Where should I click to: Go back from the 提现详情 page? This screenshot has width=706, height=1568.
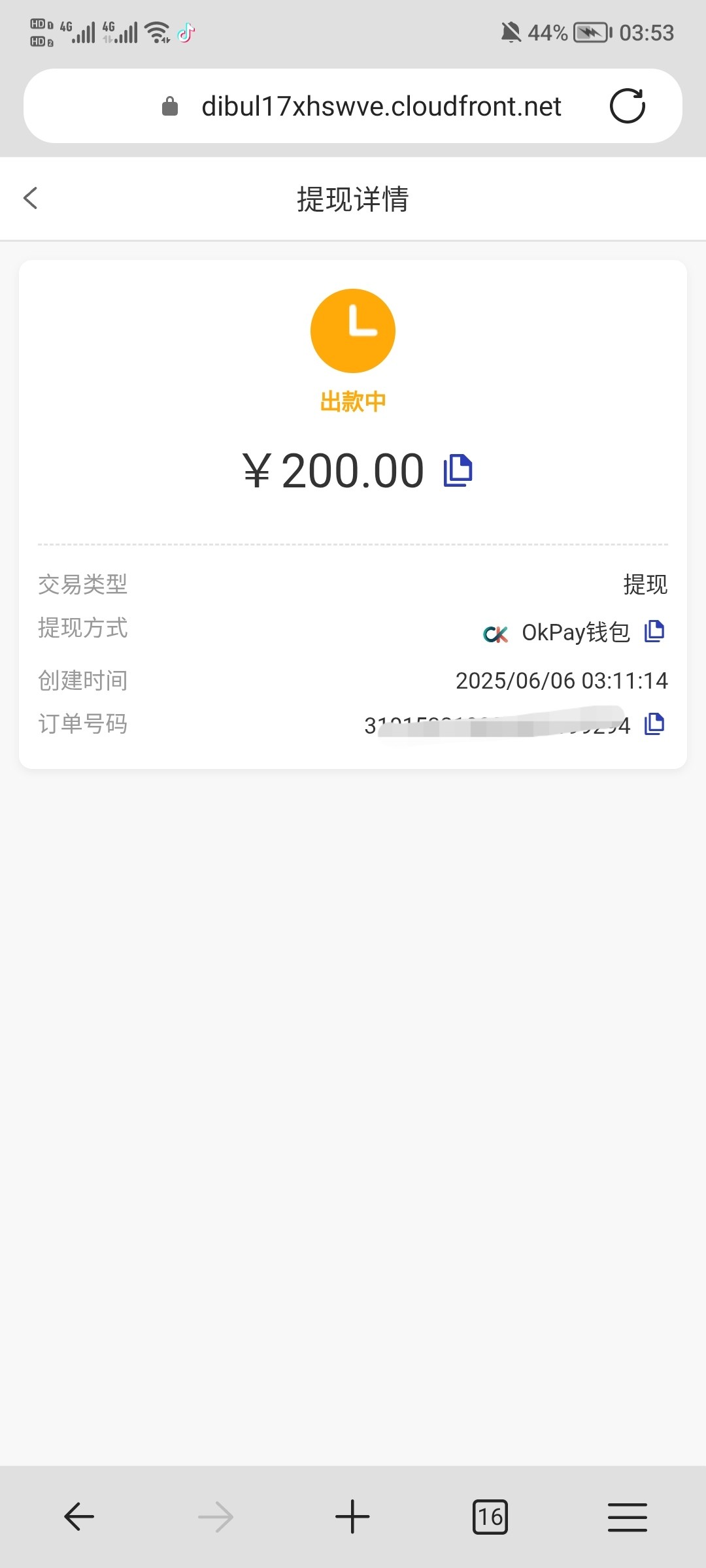[x=31, y=199]
